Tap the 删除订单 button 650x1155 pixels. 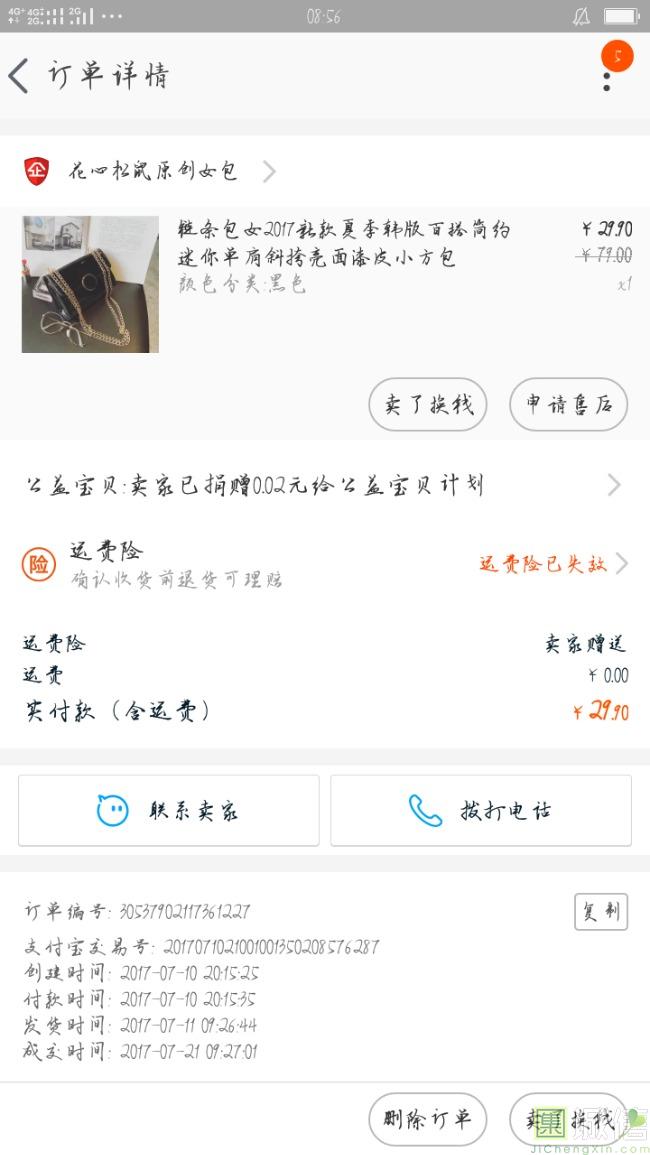(427, 1119)
